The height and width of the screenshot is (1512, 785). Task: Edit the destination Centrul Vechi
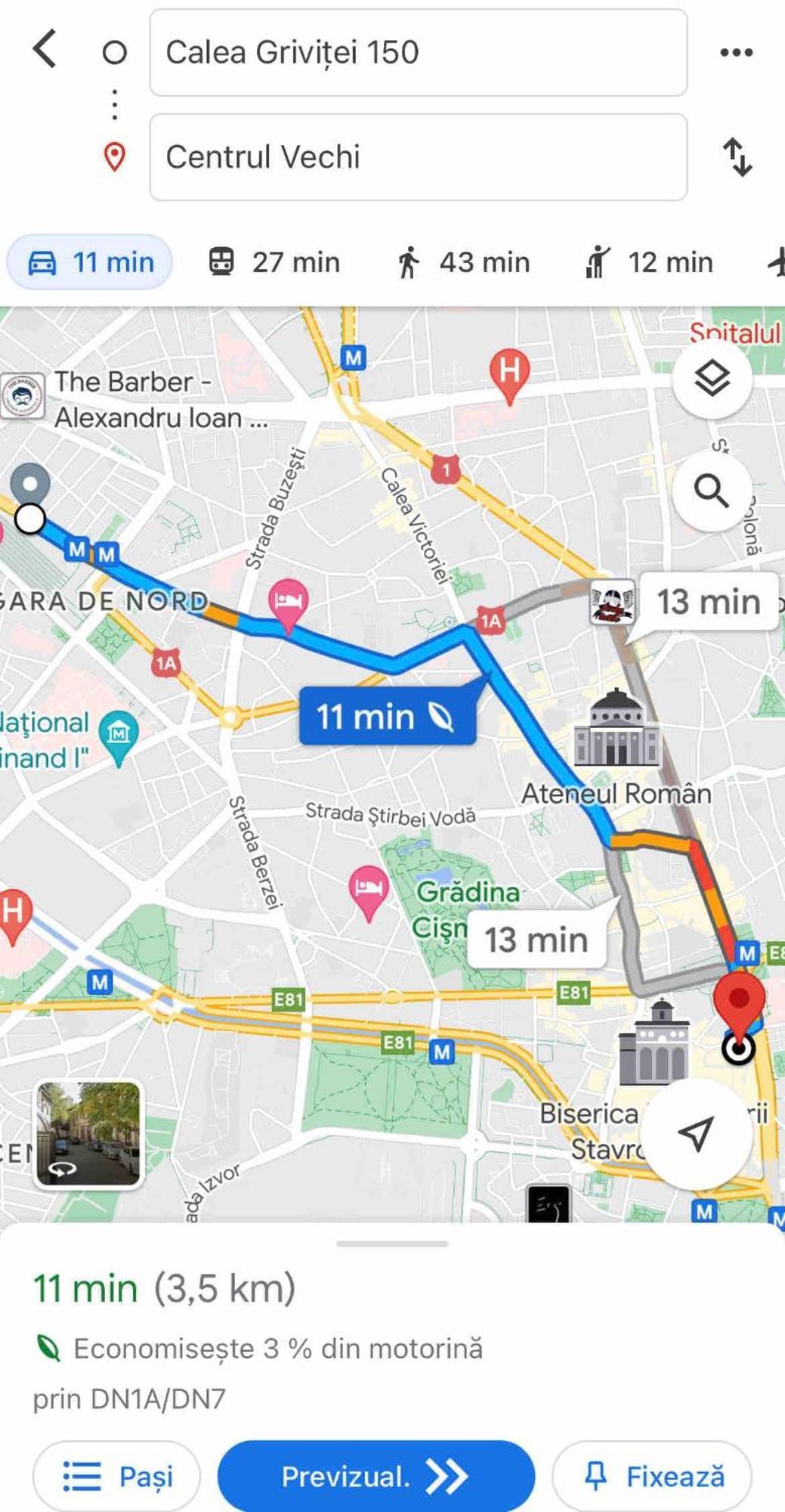[418, 157]
